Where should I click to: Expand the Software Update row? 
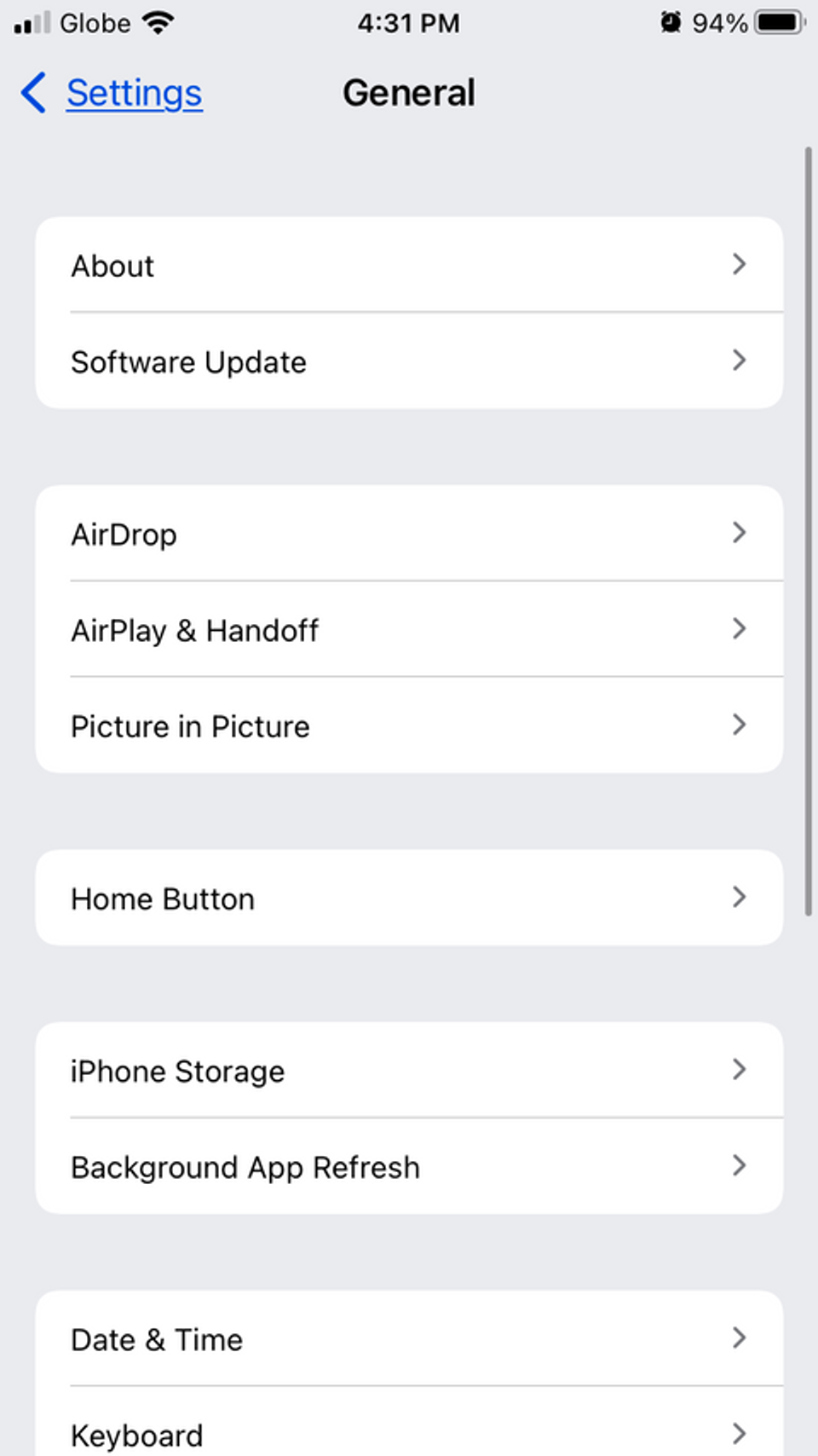[x=740, y=361]
